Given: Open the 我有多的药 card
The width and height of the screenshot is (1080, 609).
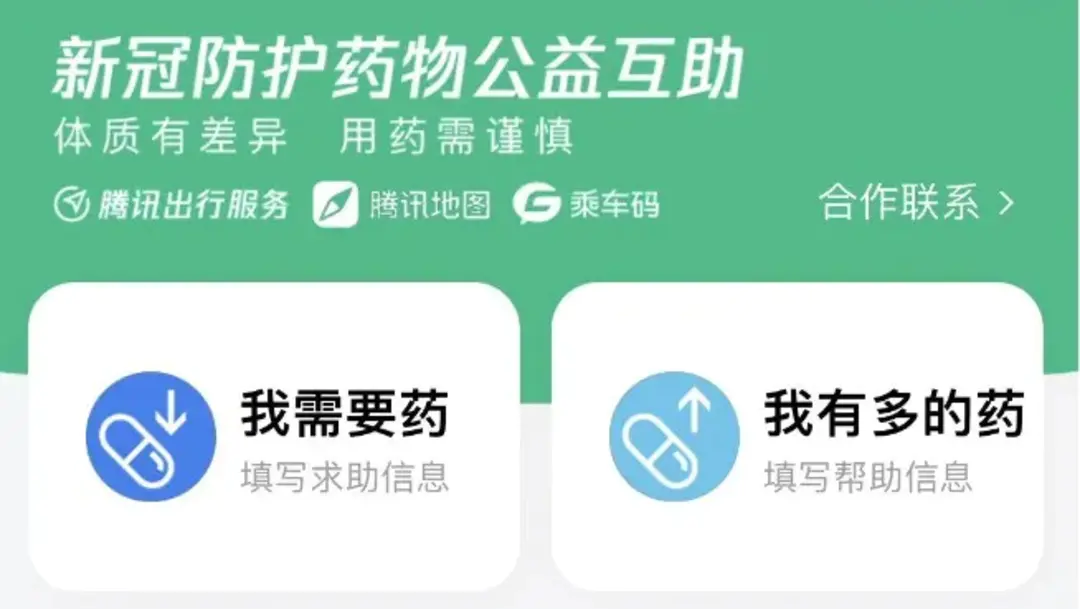Looking at the screenshot, I should pyautogui.click(x=797, y=436).
